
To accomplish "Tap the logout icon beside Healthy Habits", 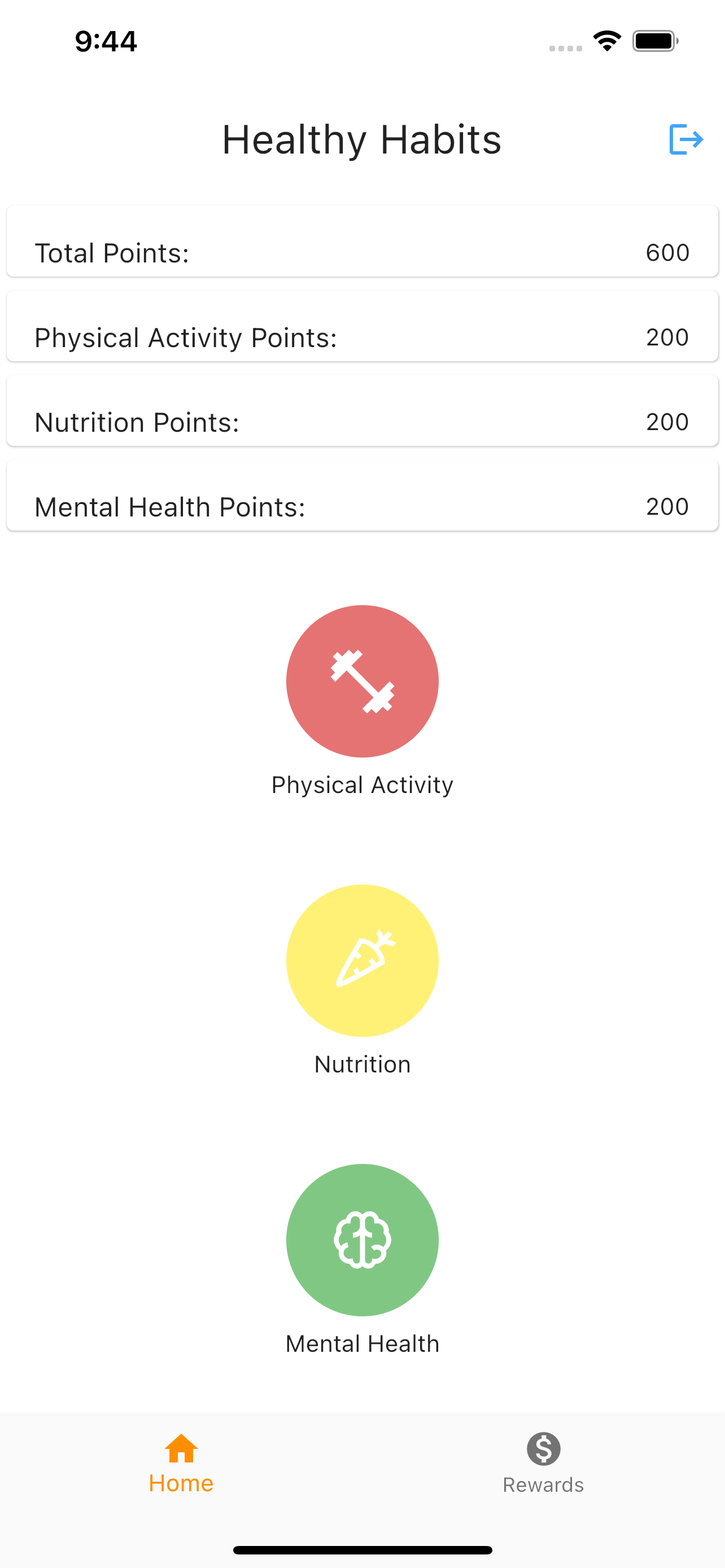I will 687,140.
